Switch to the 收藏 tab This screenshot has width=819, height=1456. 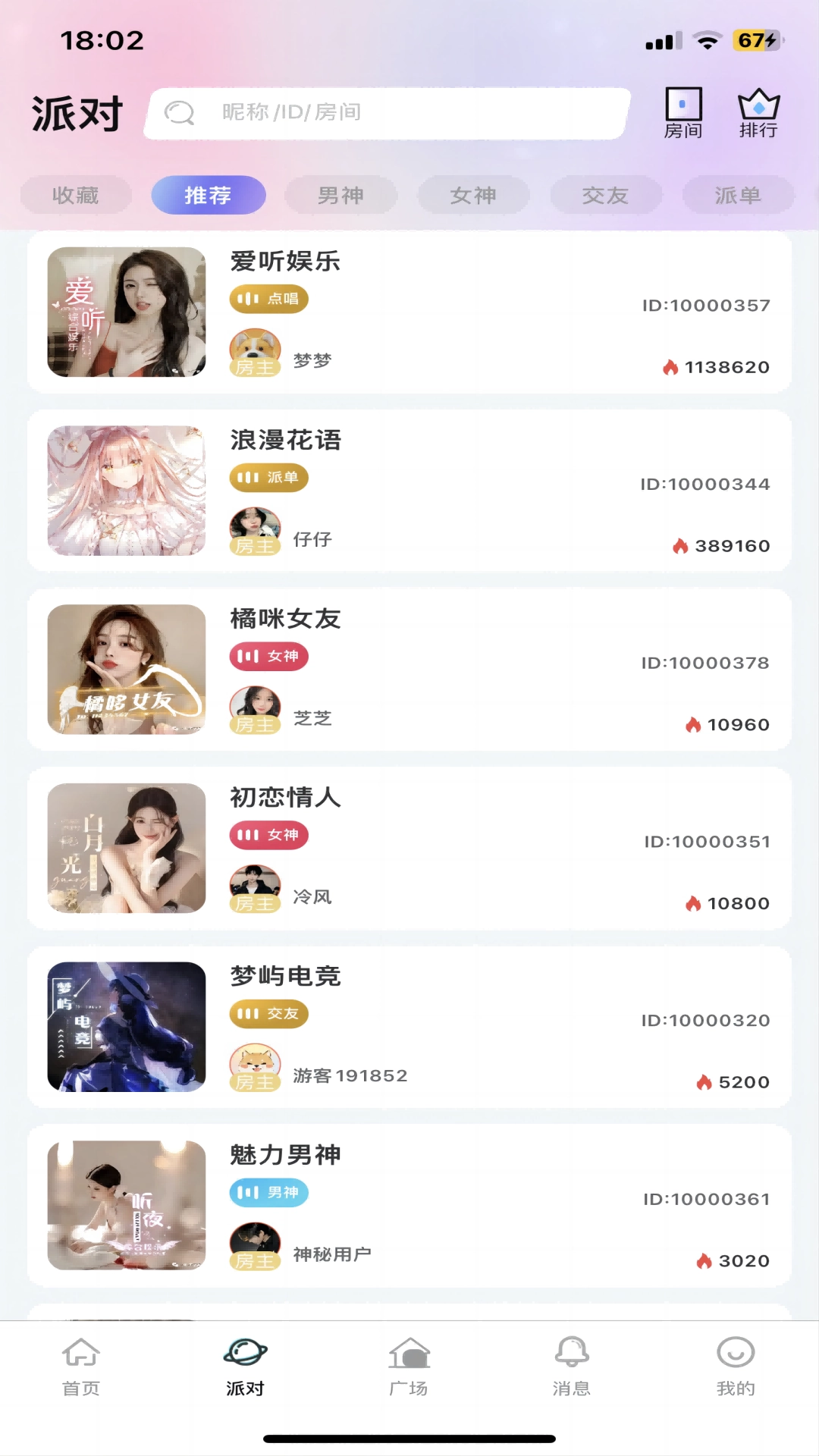75,195
